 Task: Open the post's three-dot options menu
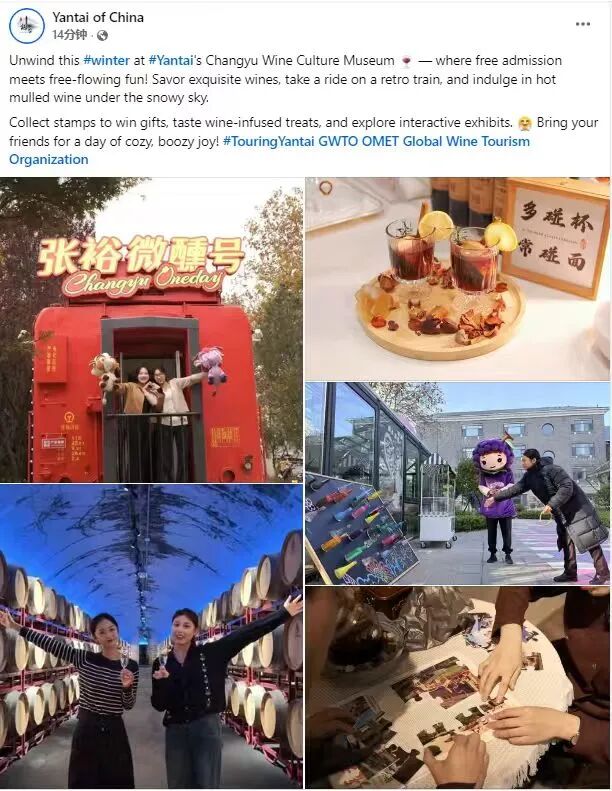pyautogui.click(x=583, y=24)
